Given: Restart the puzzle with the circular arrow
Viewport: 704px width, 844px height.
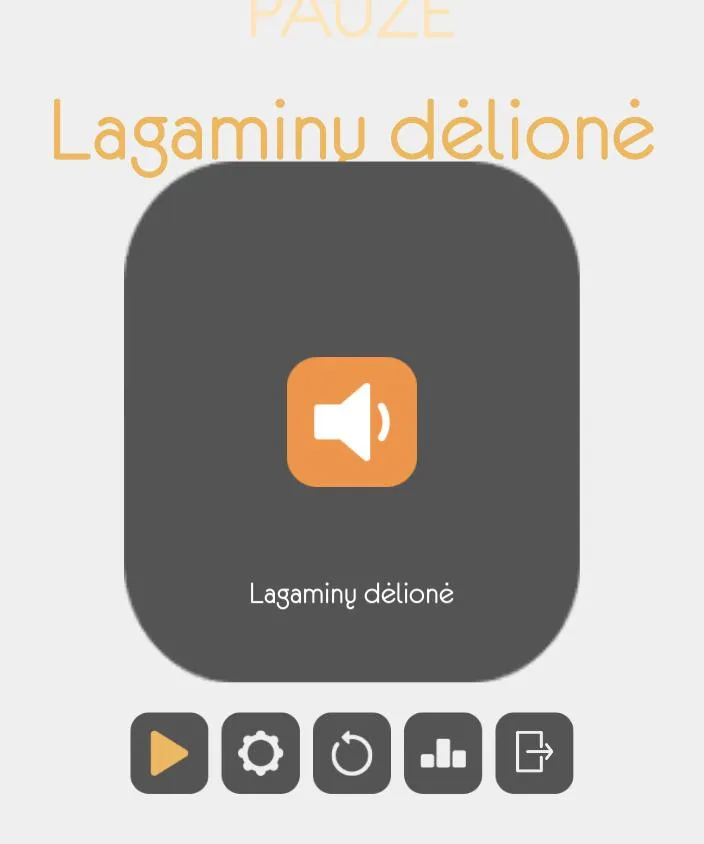Looking at the screenshot, I should coord(351,753).
